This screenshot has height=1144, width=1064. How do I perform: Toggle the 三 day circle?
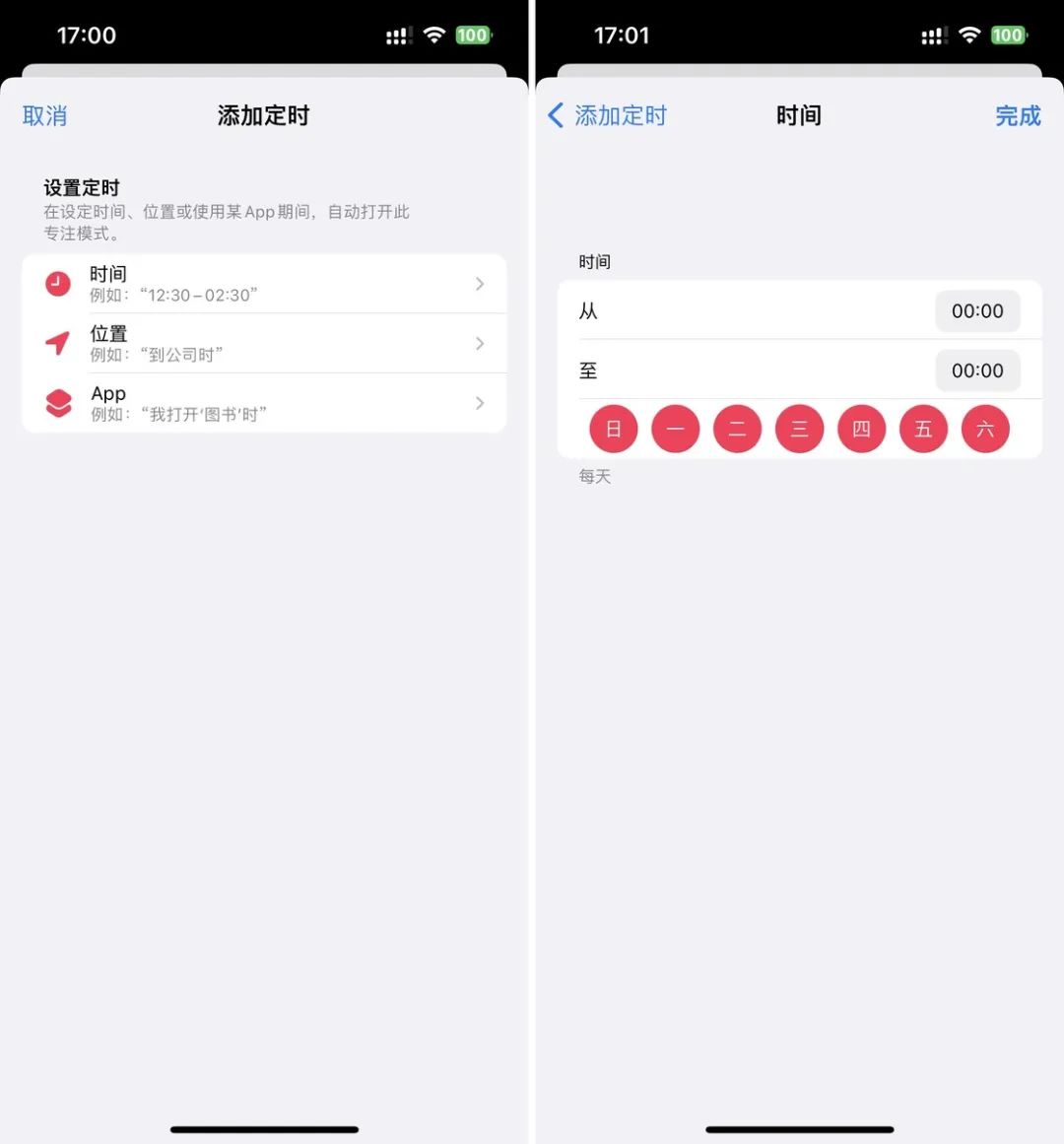click(x=799, y=430)
